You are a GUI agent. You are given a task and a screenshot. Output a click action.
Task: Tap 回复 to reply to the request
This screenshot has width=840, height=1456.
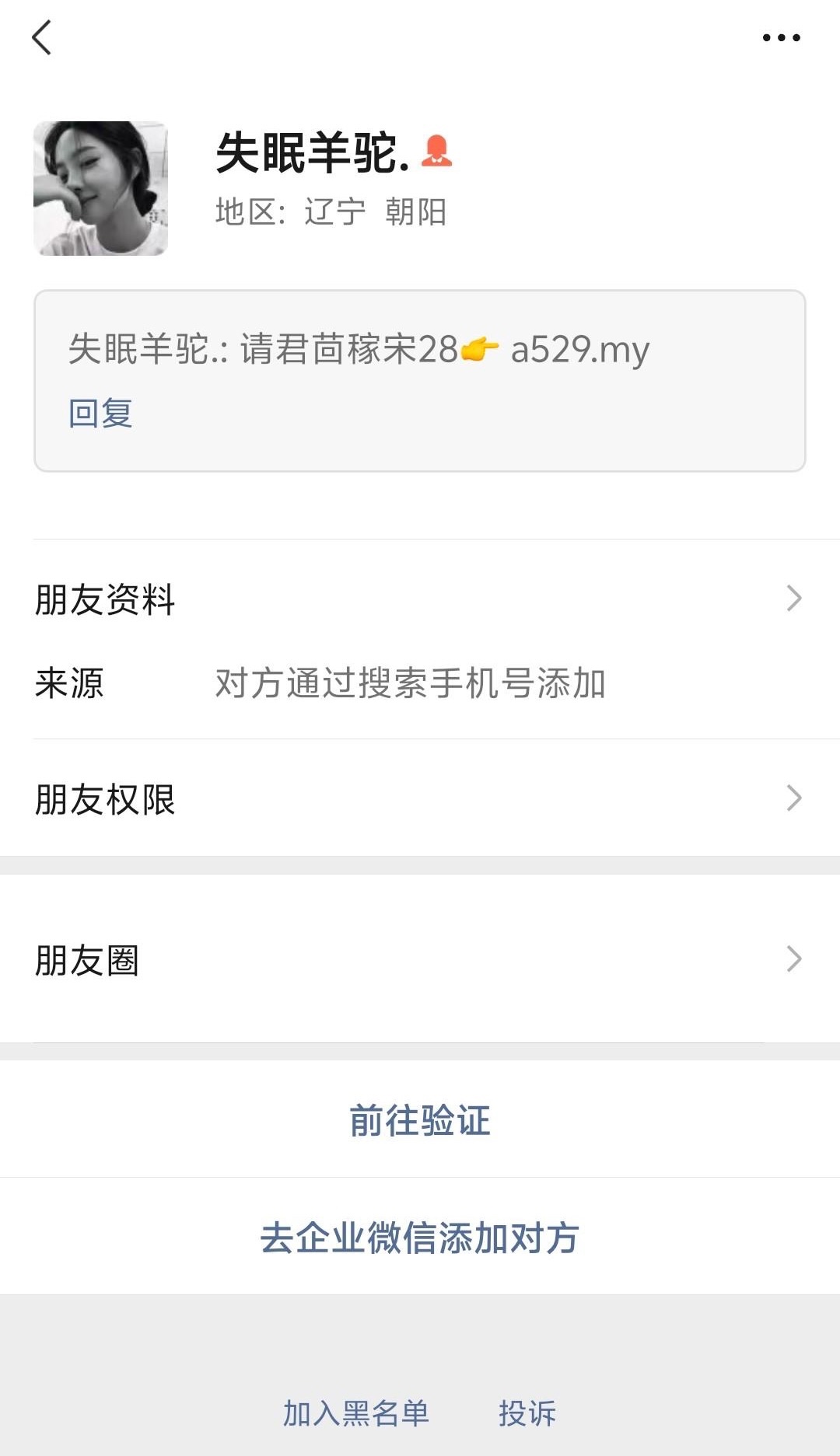pyautogui.click(x=100, y=413)
